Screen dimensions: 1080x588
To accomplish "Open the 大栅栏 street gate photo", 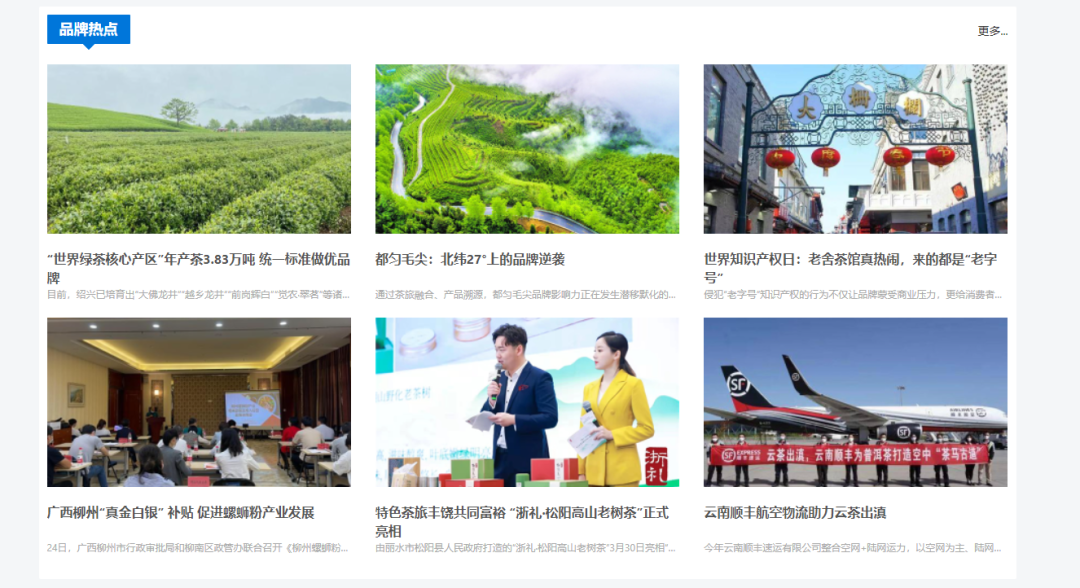I will 855,149.
